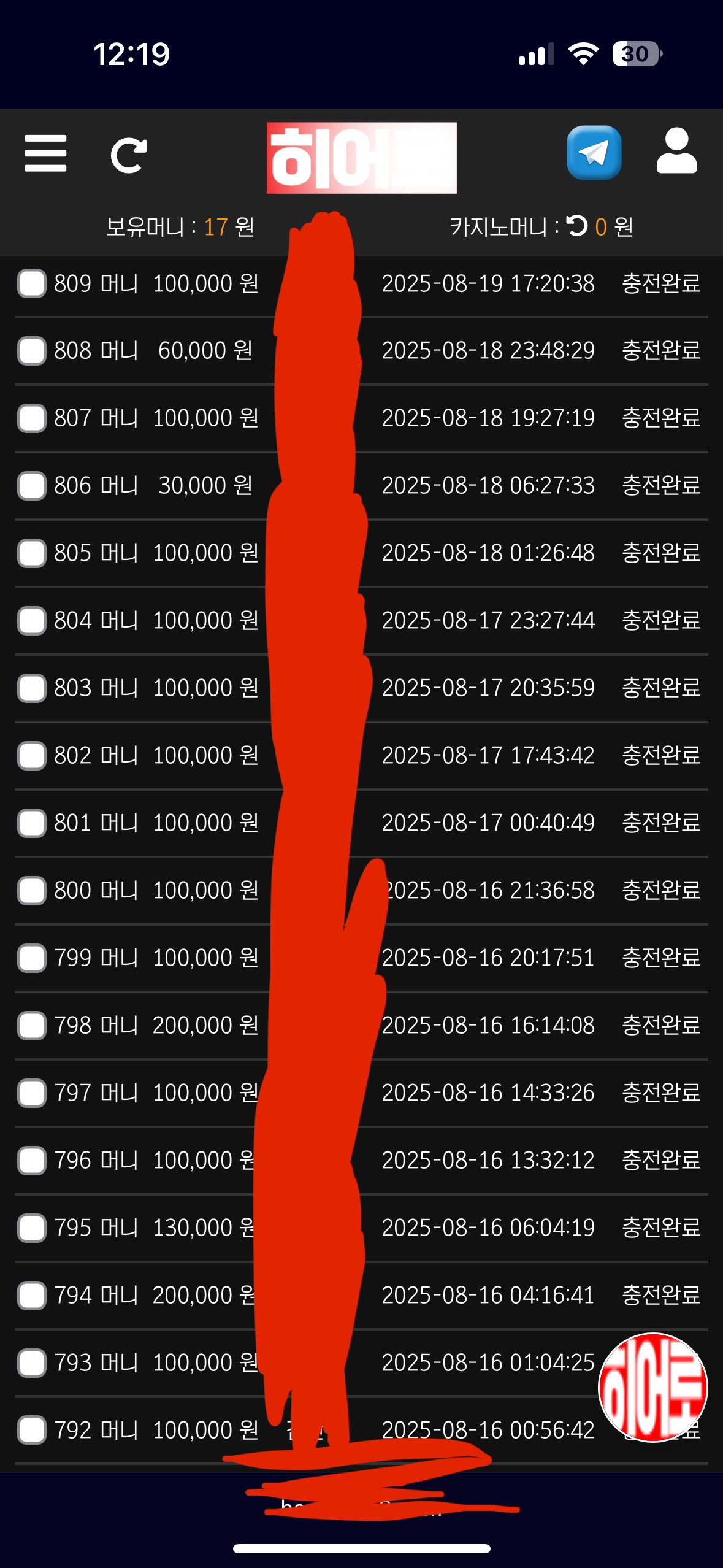Tap the floating round red button
The height and width of the screenshot is (1568, 723).
click(653, 1388)
